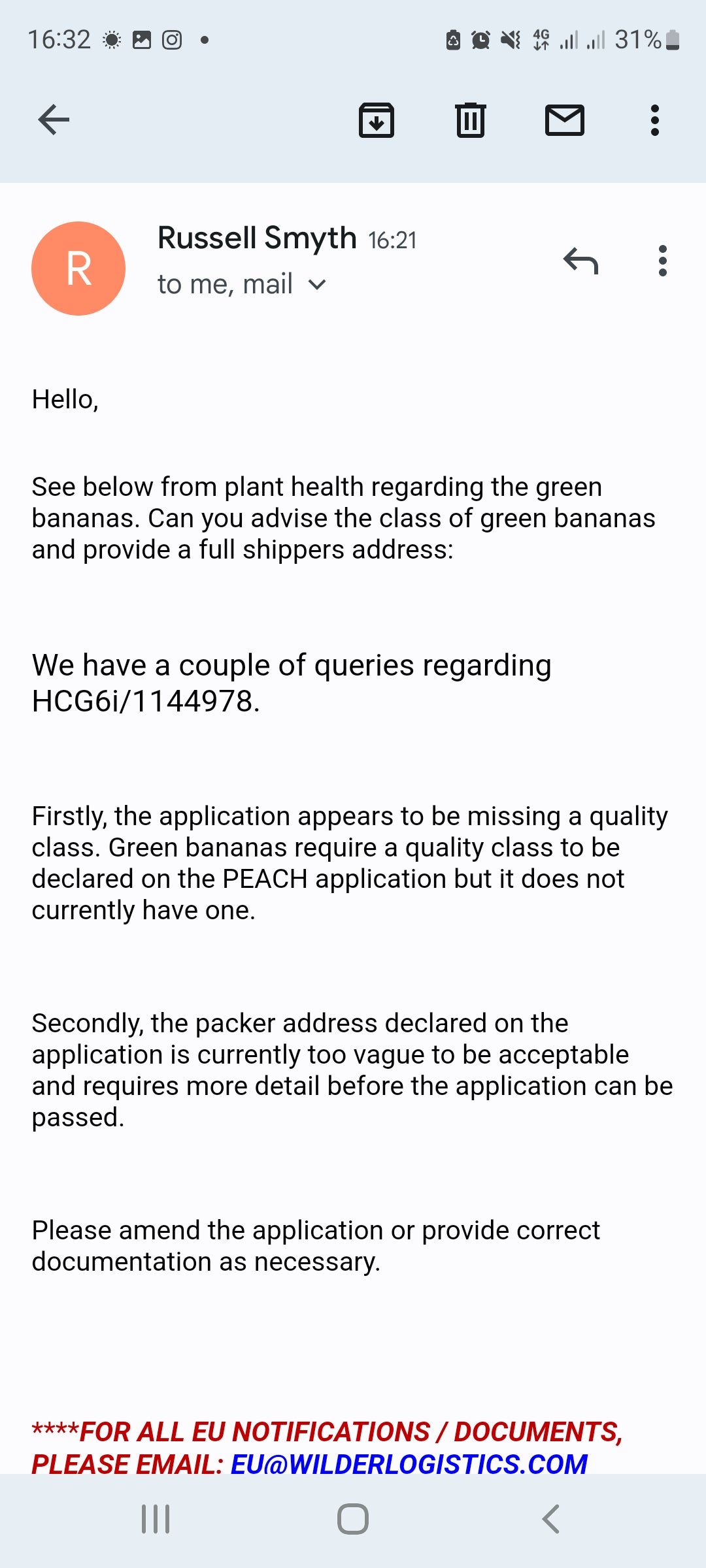Go to the home screen
The height and width of the screenshot is (1568, 706).
tap(353, 1519)
